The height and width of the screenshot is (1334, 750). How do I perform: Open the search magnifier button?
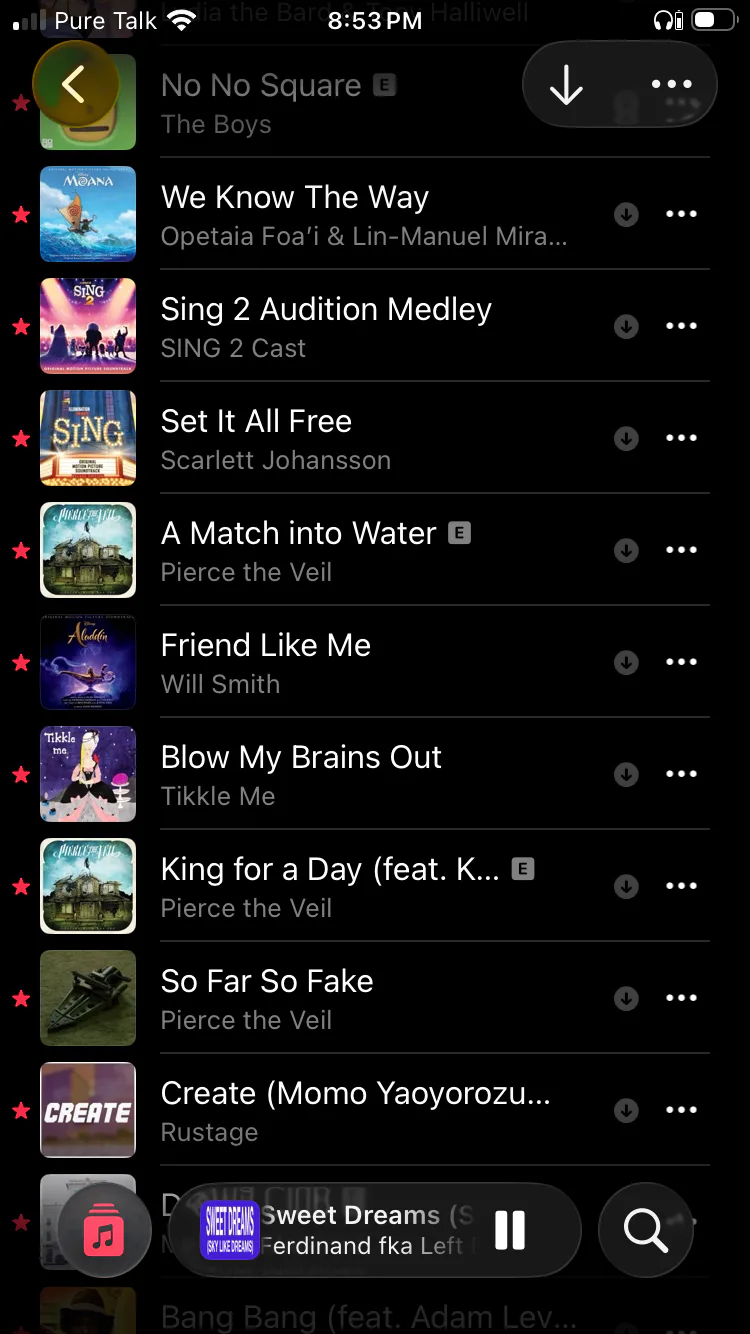[x=646, y=1230]
